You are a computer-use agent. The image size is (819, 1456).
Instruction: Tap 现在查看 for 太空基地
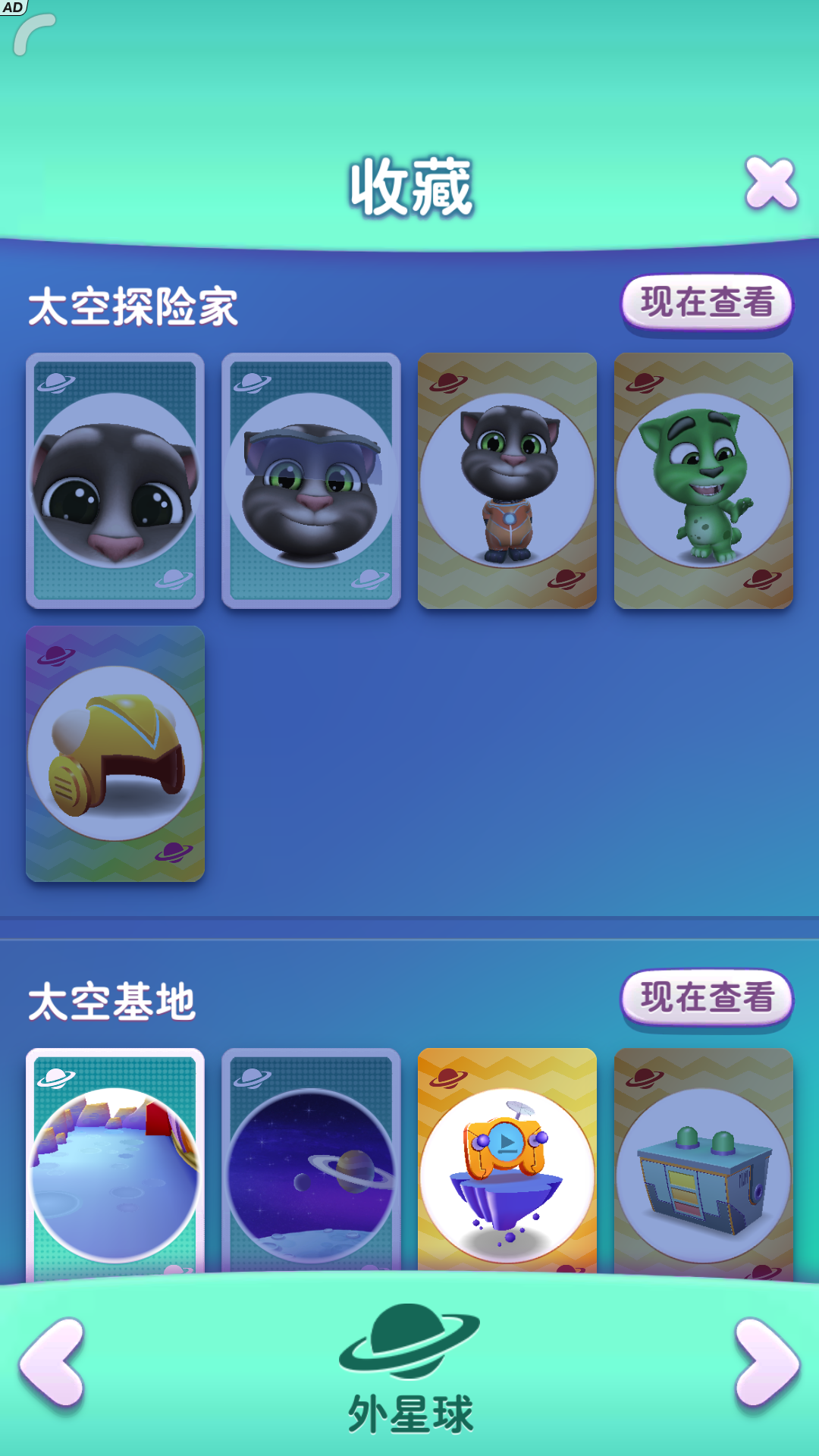coord(707,997)
